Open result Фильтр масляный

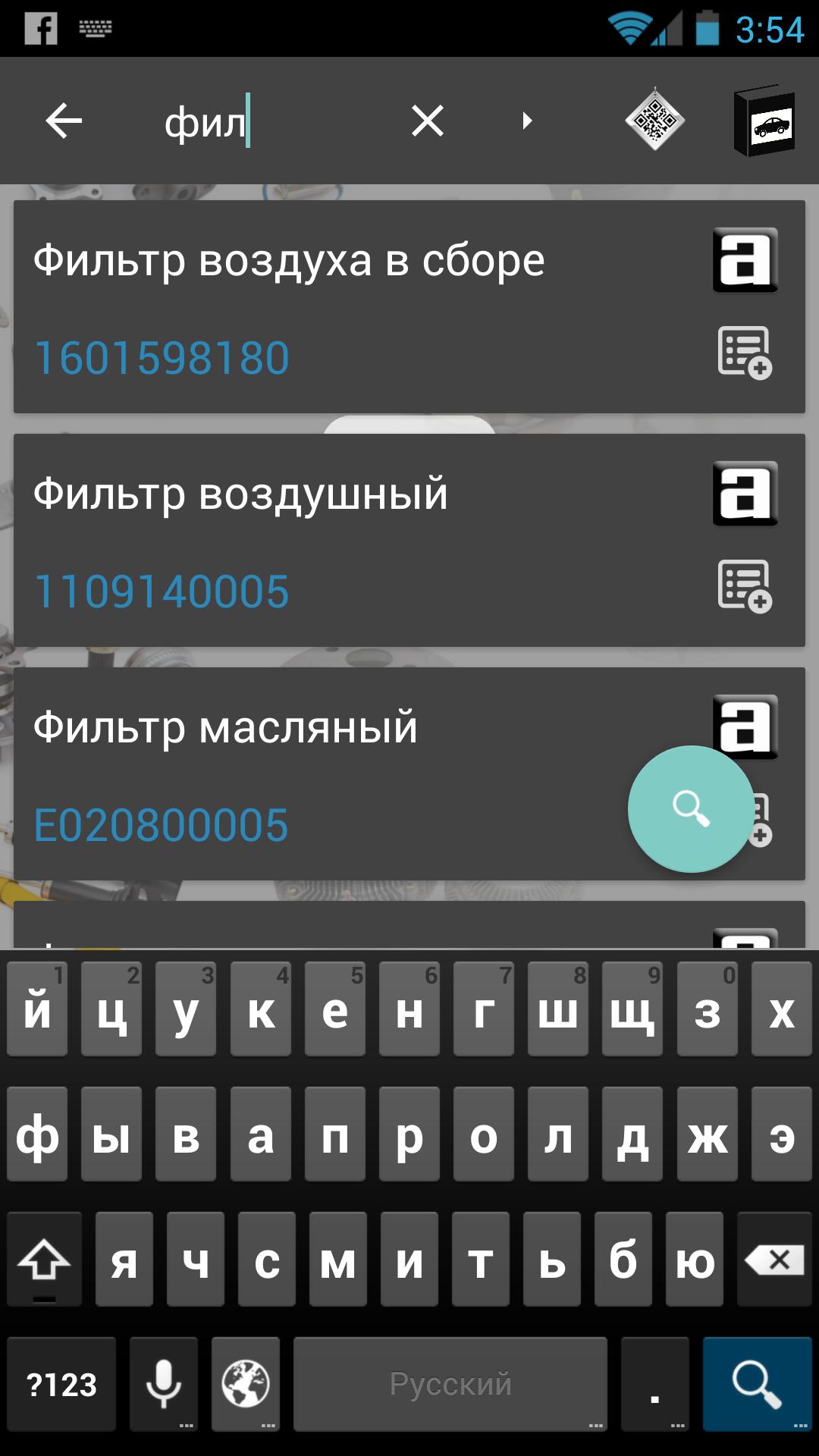click(226, 728)
